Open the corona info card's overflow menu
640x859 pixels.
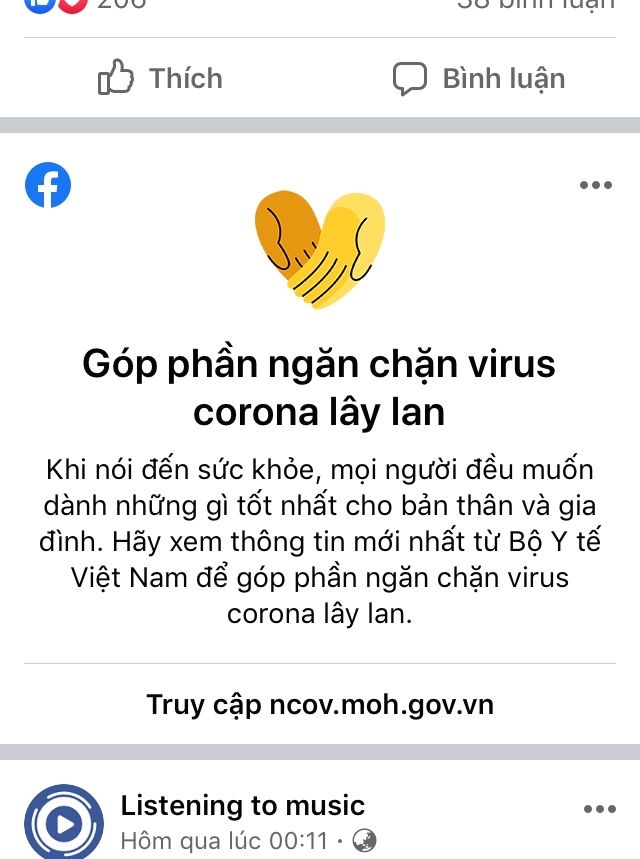pos(596,185)
